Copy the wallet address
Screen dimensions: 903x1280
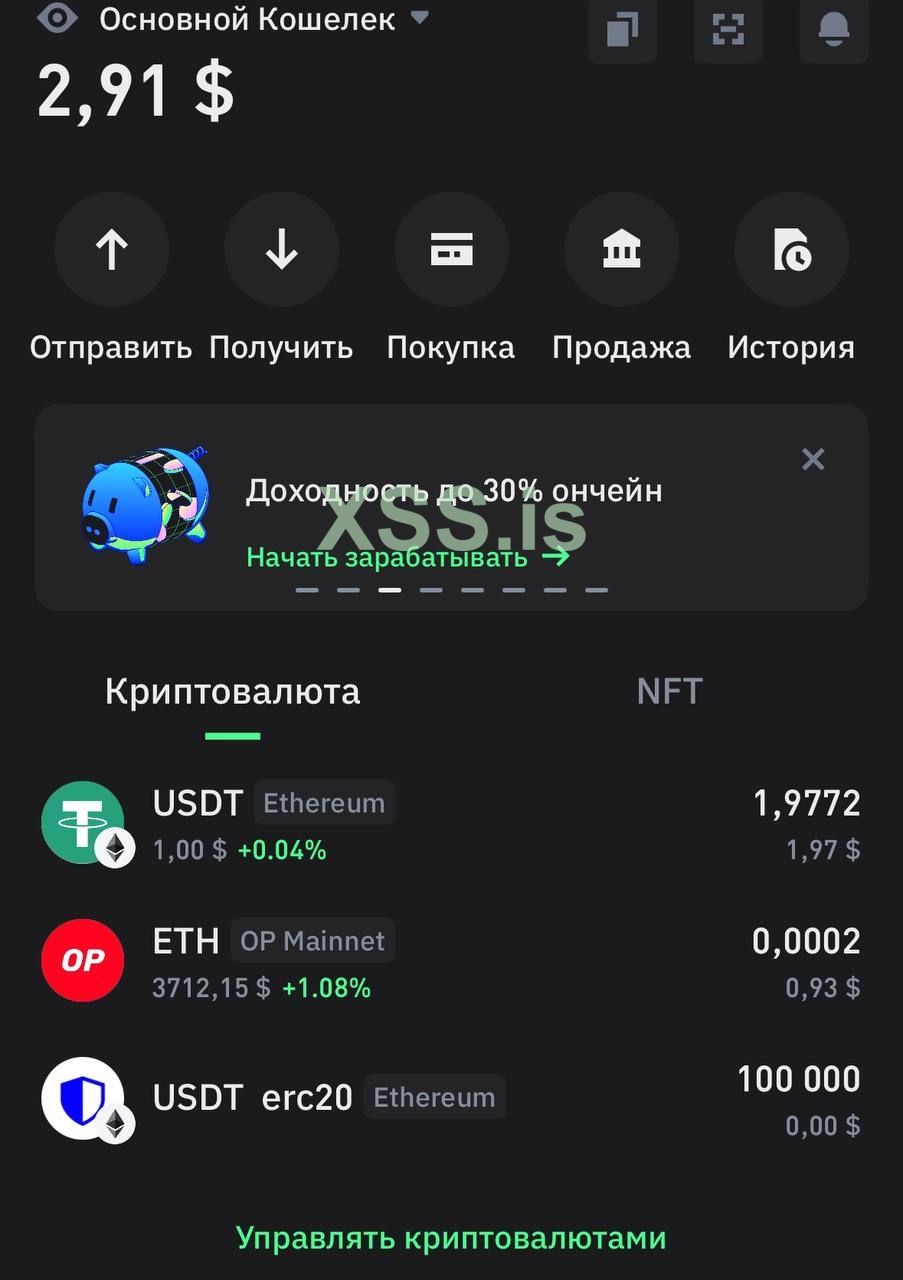pos(622,30)
